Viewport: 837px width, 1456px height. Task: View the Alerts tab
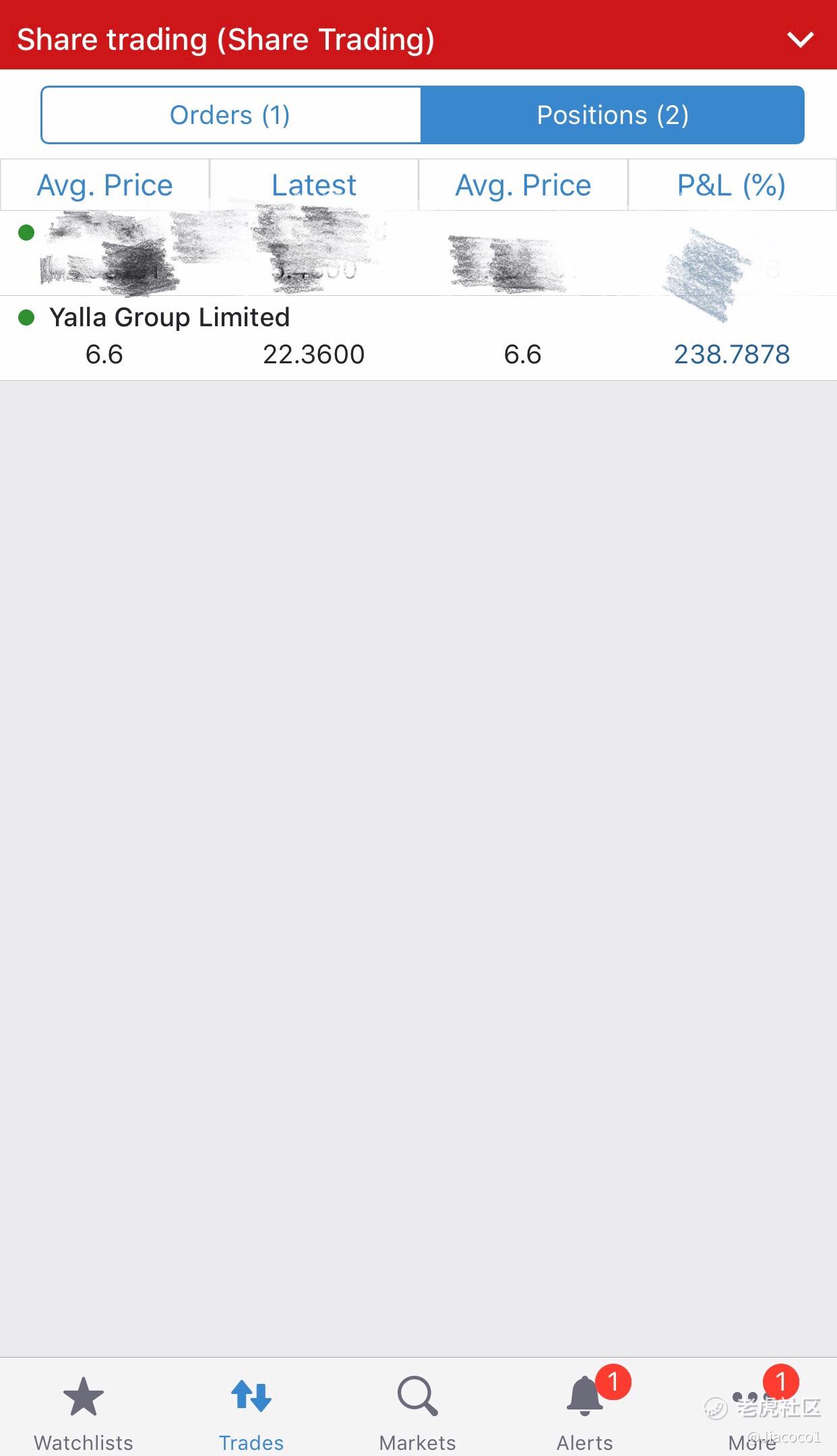click(585, 1413)
